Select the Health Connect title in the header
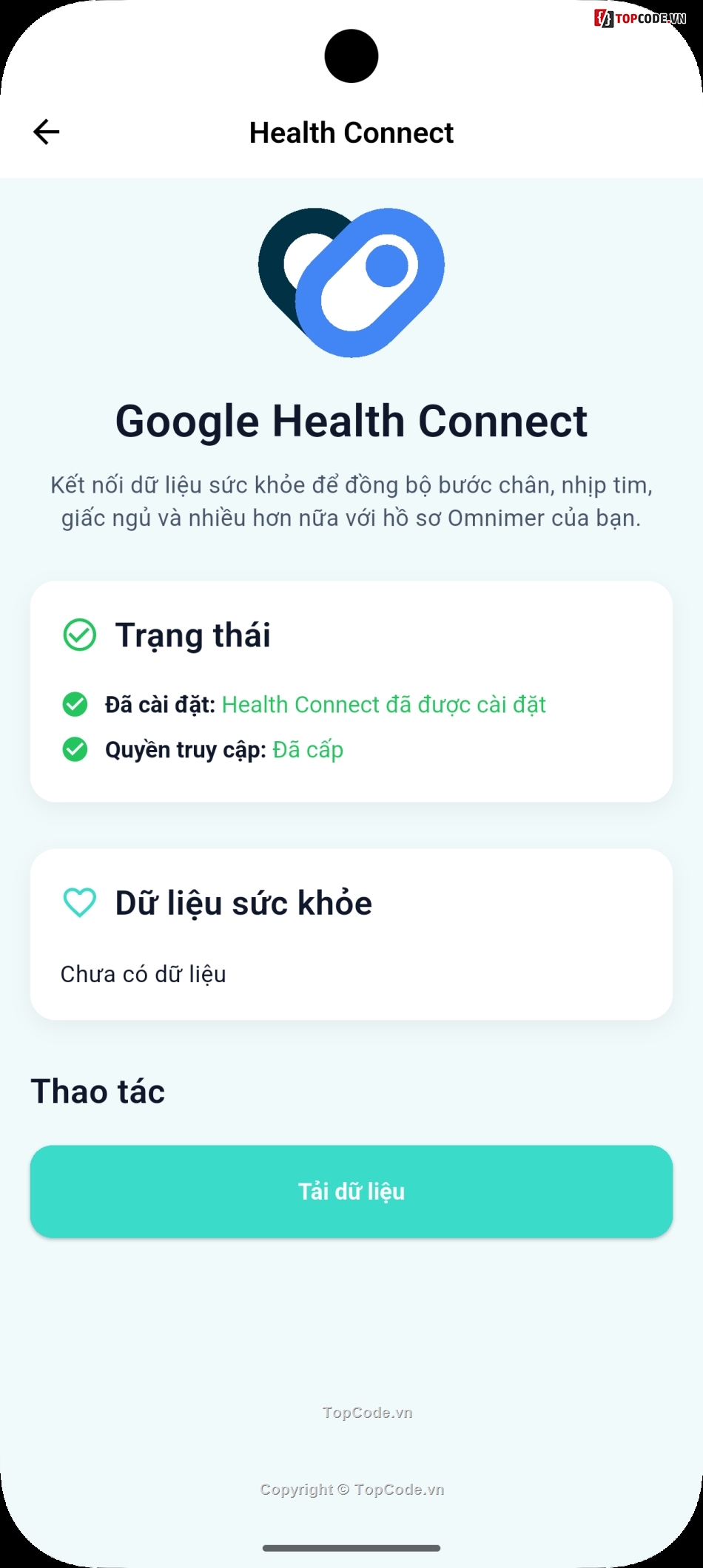The height and width of the screenshot is (1568, 703). (351, 132)
